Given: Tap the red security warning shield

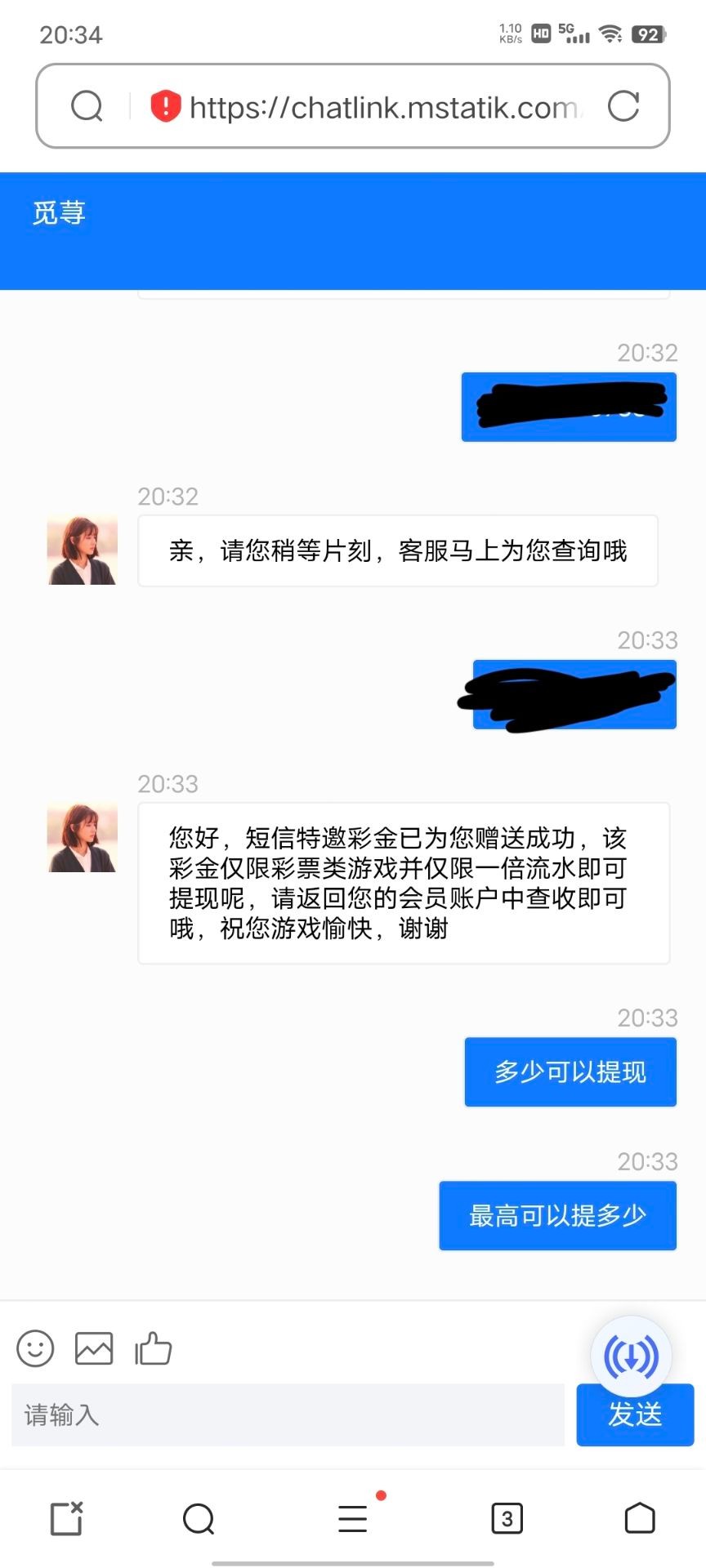Looking at the screenshot, I should 165,106.
